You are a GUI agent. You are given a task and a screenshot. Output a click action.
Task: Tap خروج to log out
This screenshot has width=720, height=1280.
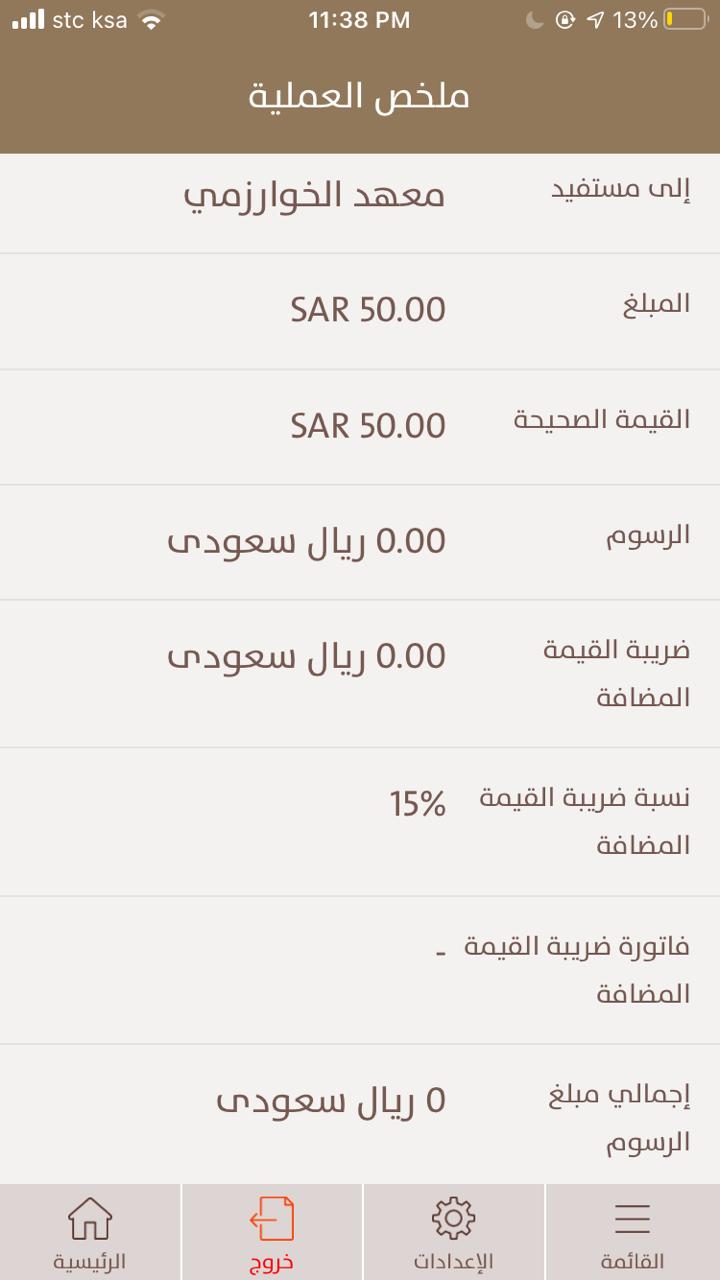[x=272, y=1232]
